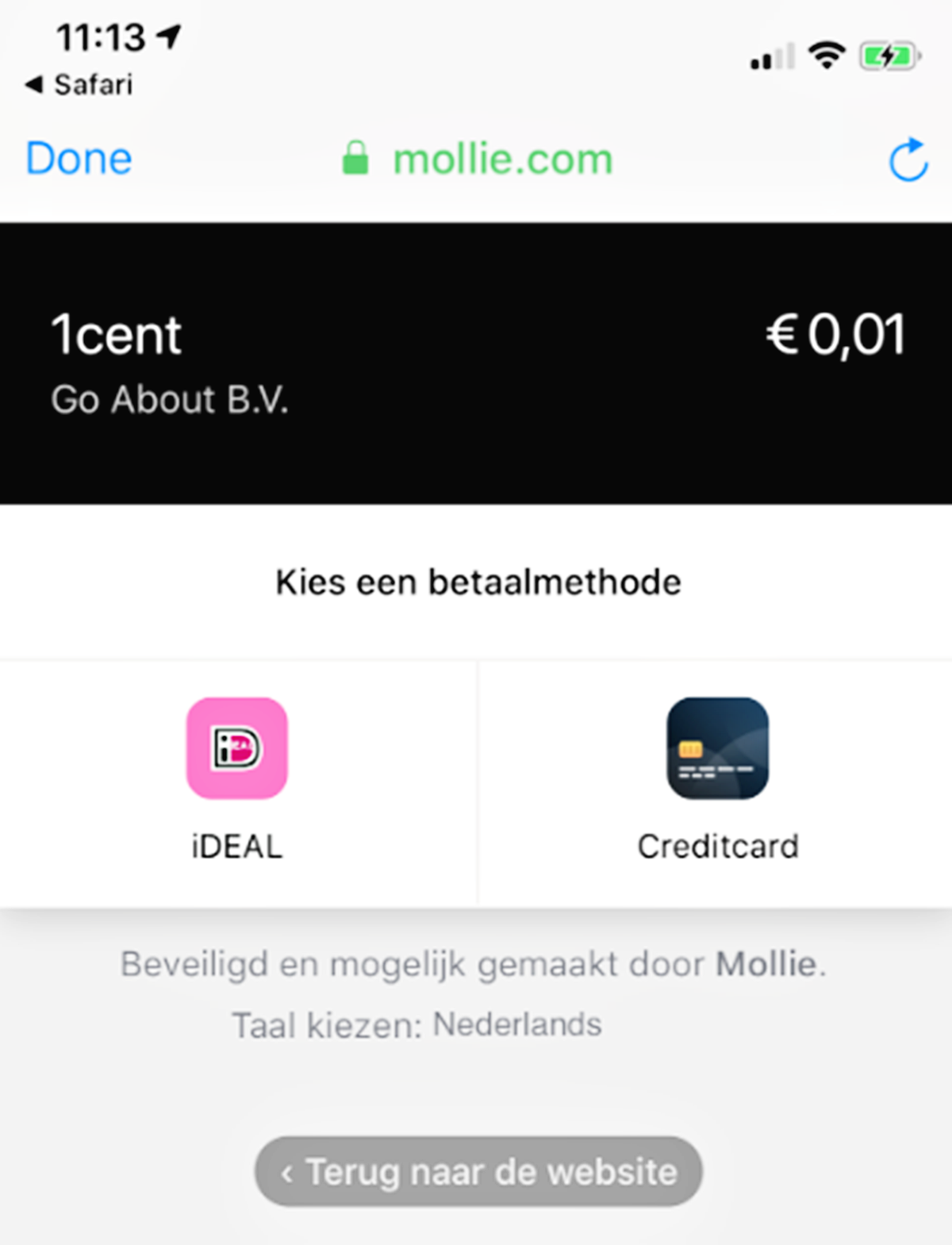The height and width of the screenshot is (1245, 952).
Task: Tap Terug naar de website button
Action: click(478, 1171)
